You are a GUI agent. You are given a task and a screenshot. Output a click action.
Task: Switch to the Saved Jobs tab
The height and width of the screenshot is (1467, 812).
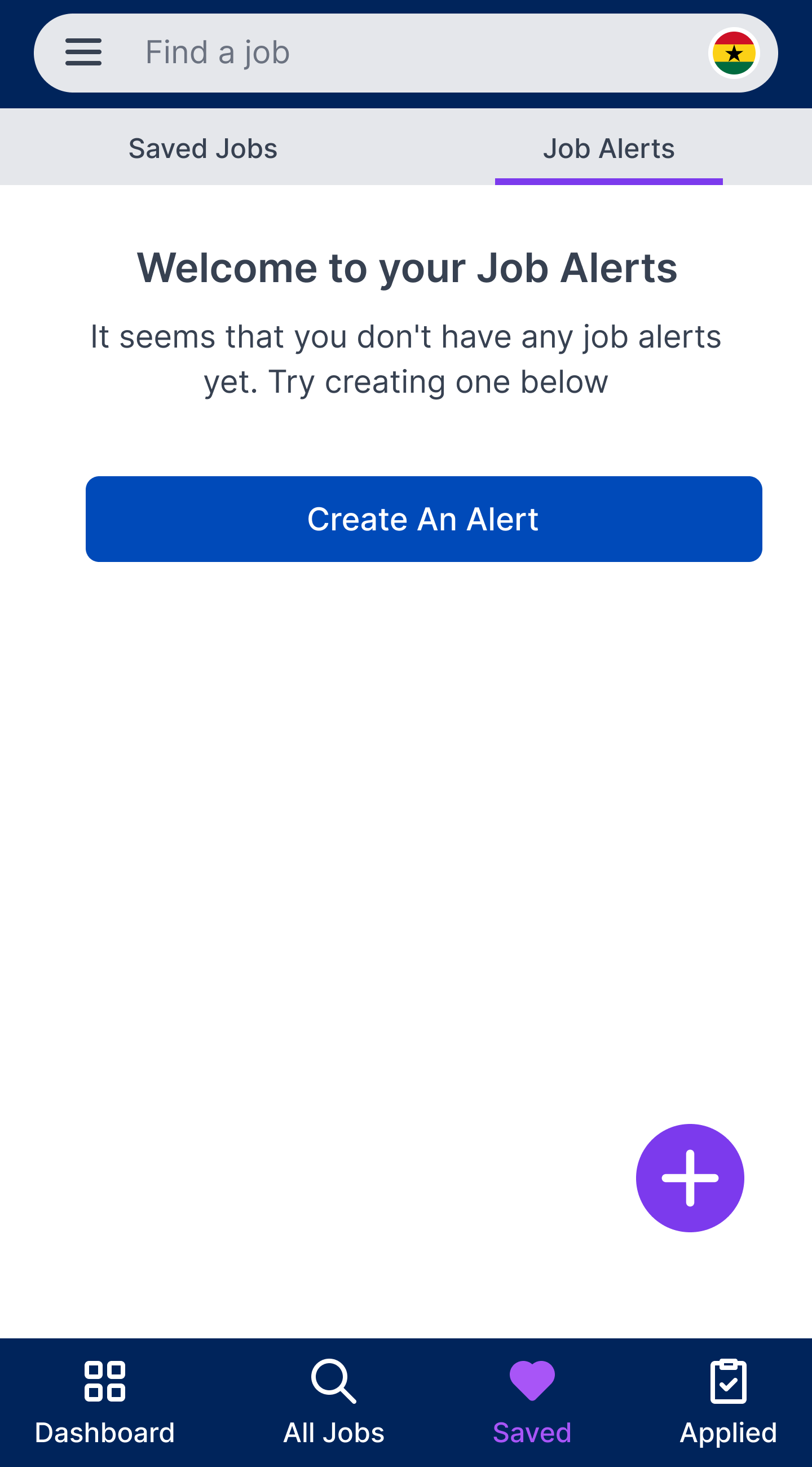[x=203, y=148]
